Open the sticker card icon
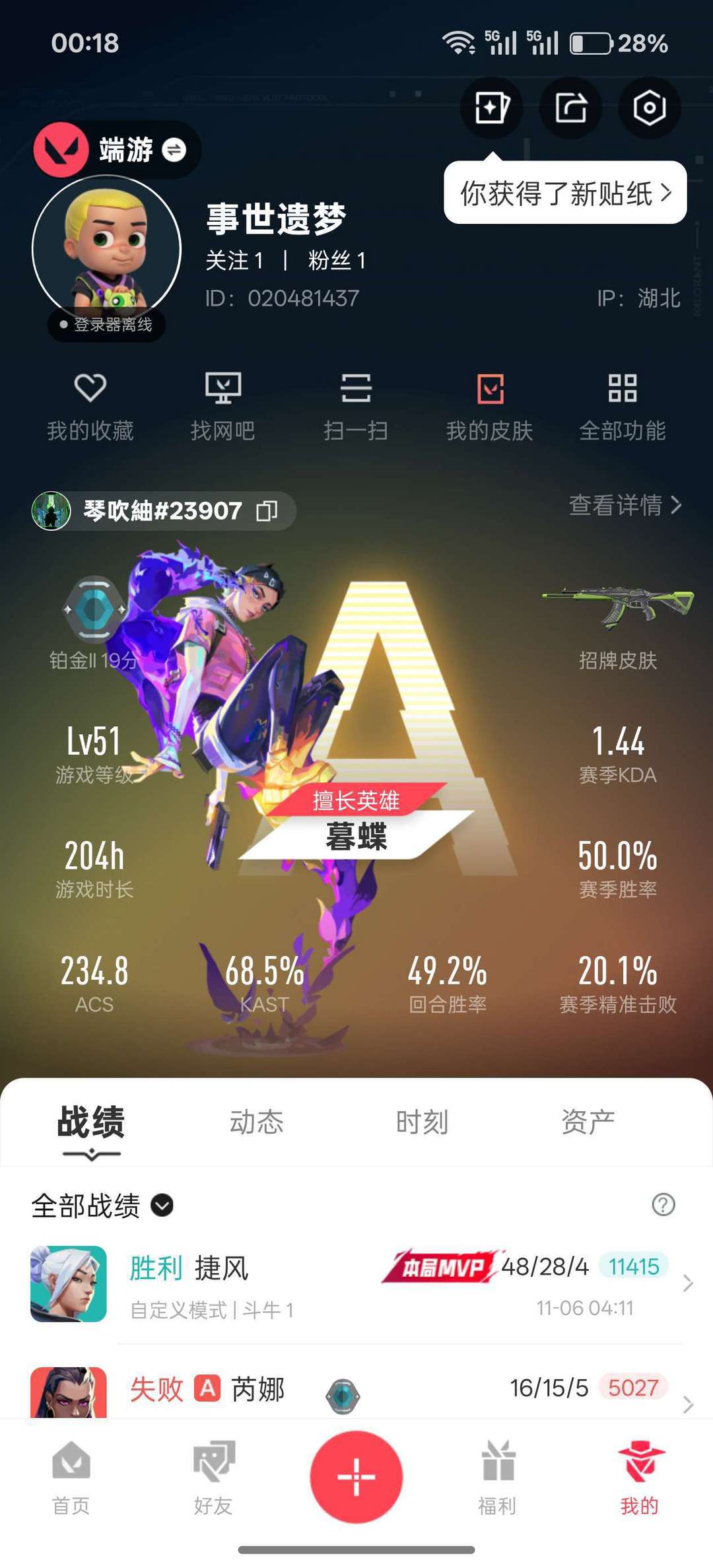The width and height of the screenshot is (713, 1568). [492, 108]
